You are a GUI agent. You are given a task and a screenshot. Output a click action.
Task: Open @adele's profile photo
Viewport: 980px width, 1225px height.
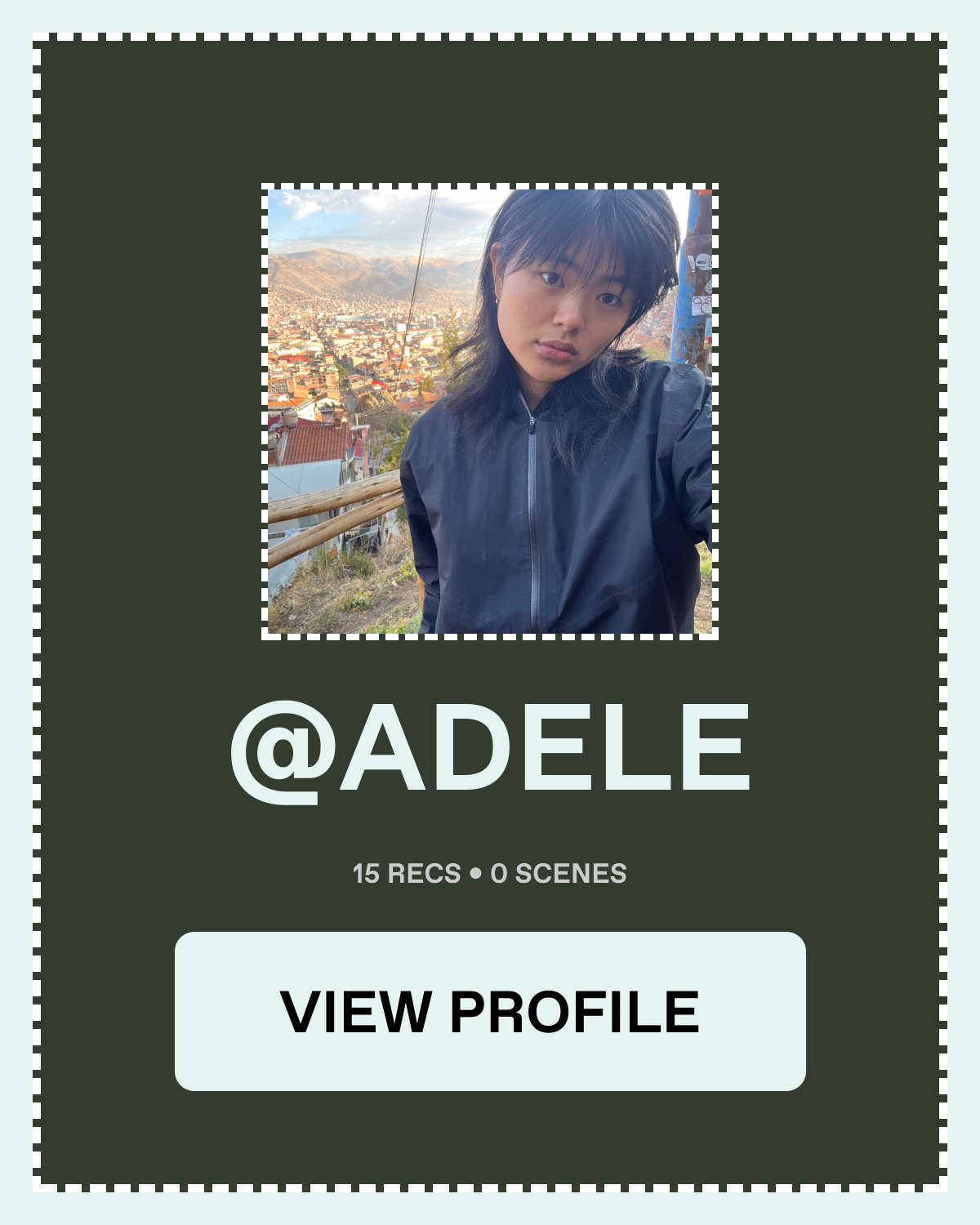490,412
